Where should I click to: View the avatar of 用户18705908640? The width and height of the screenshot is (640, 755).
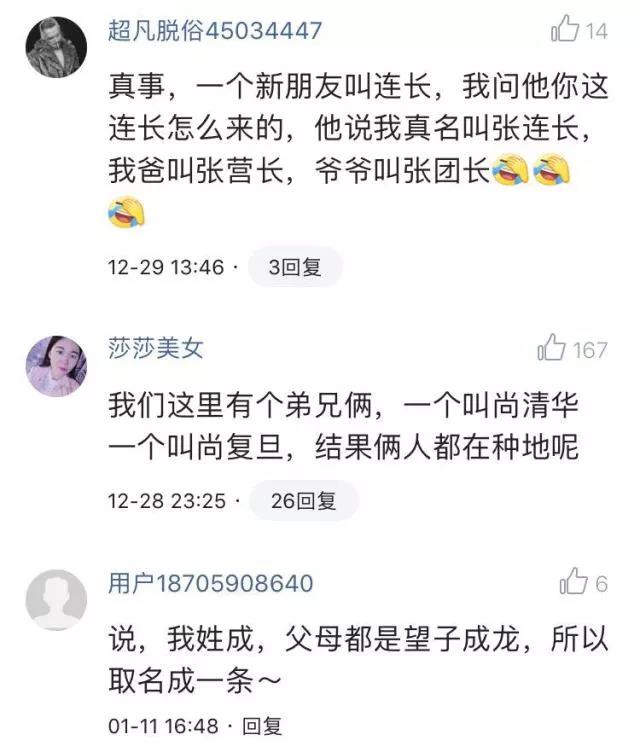pyautogui.click(x=55, y=600)
